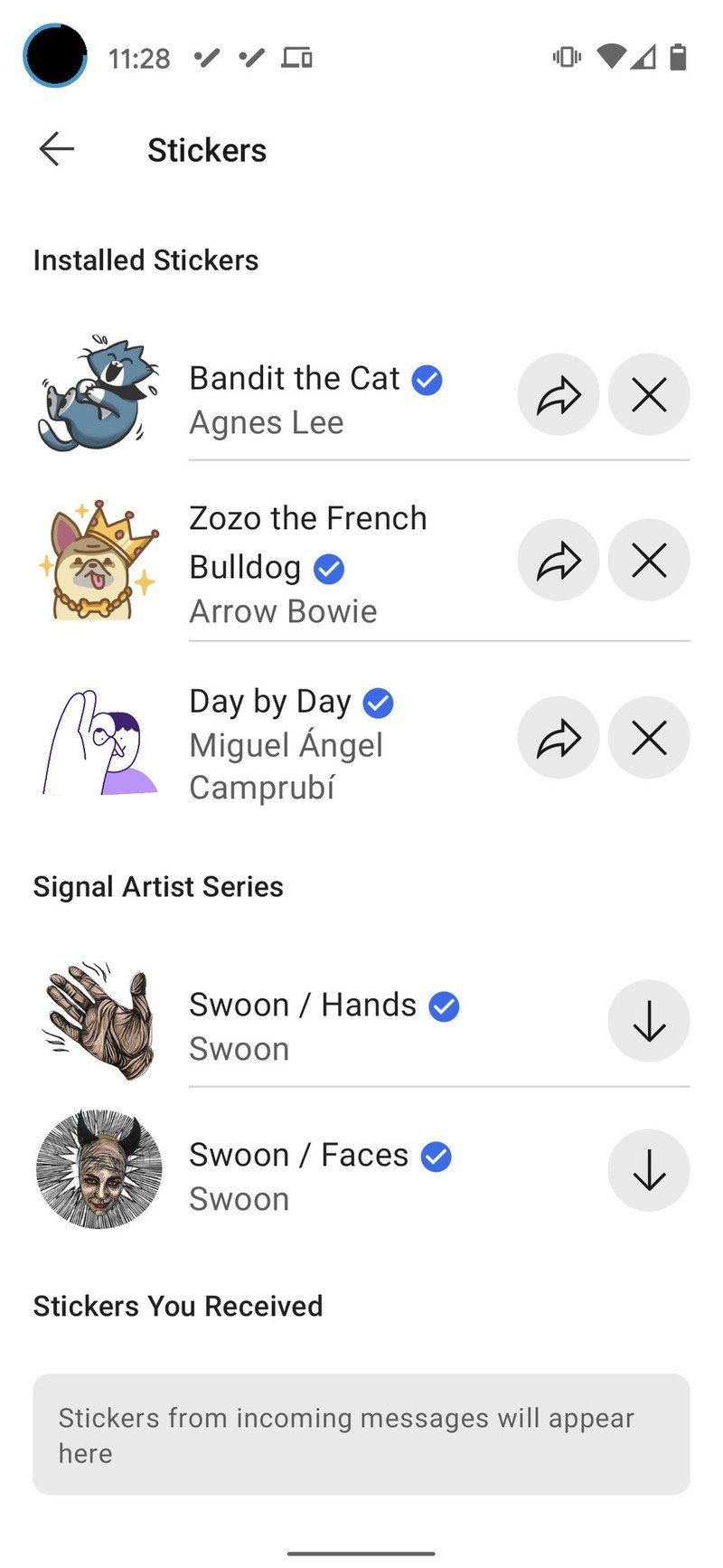Remove the Day by Day sticker pack

point(649,738)
